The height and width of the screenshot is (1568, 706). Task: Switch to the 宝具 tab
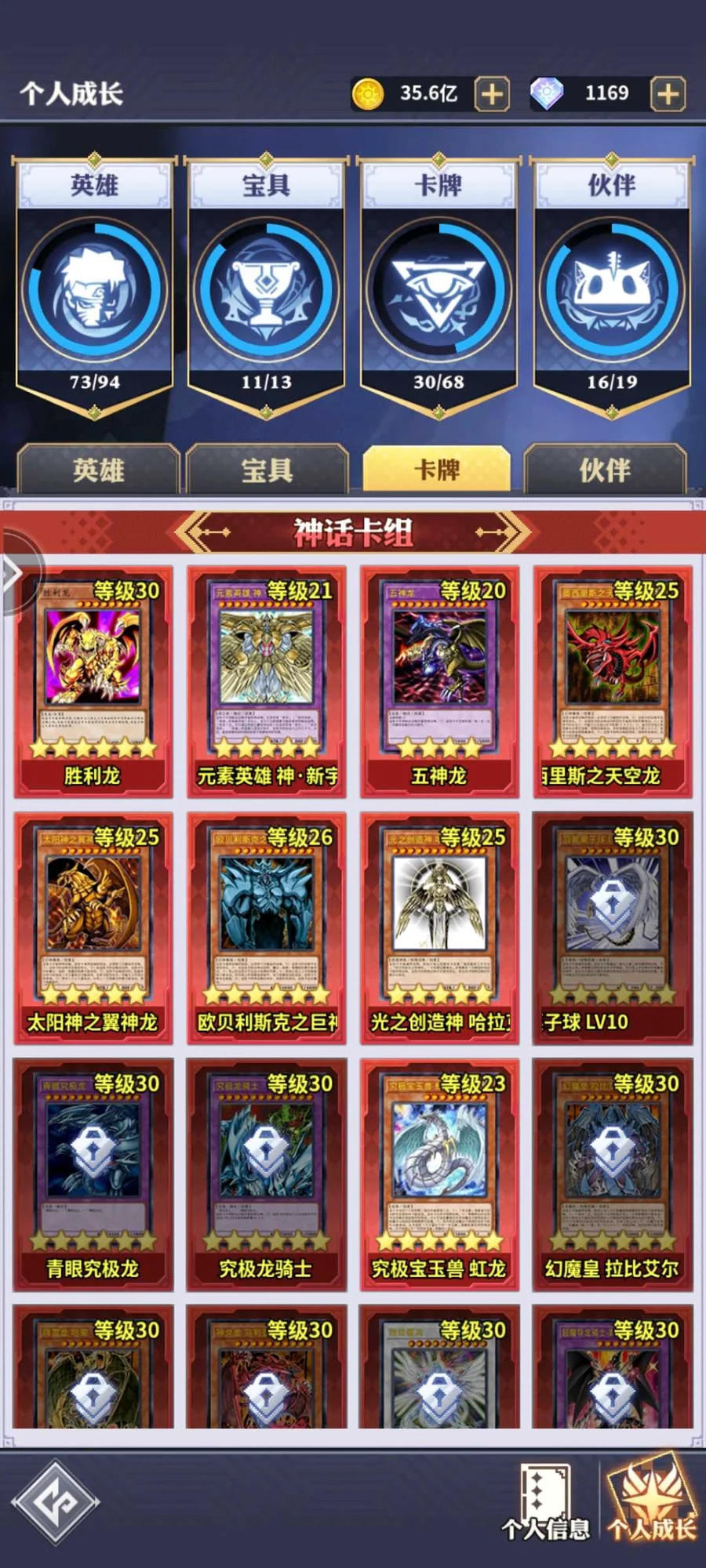267,470
